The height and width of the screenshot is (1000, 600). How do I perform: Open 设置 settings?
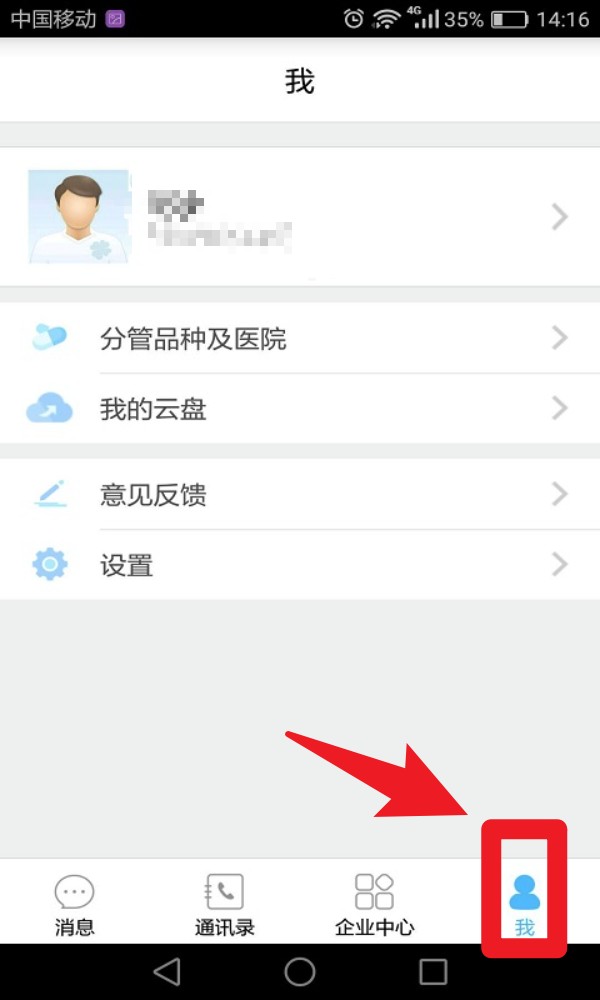[300, 565]
